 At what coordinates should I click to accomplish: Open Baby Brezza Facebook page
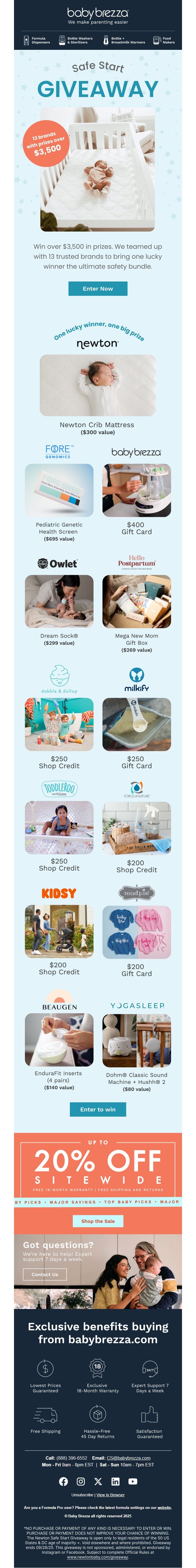(x=63, y=1481)
